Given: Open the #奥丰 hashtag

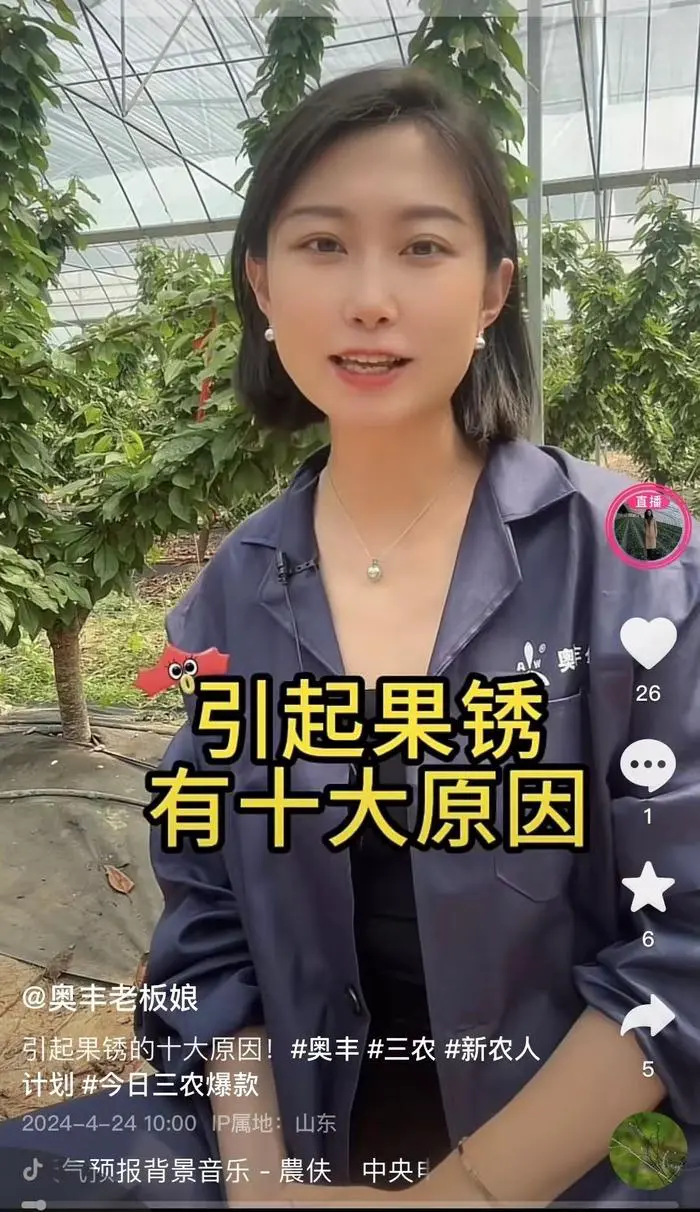Looking at the screenshot, I should [x=324, y=1049].
